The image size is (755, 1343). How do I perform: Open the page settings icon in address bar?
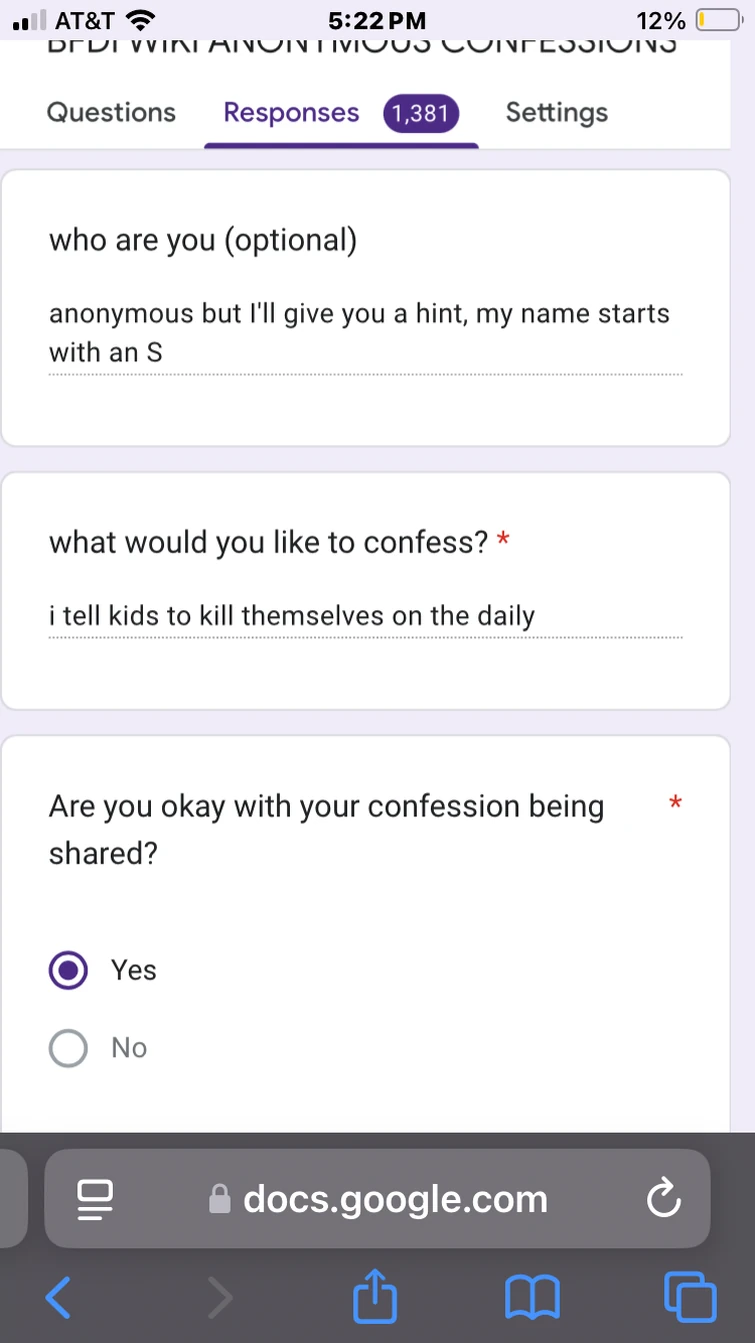coord(95,1199)
